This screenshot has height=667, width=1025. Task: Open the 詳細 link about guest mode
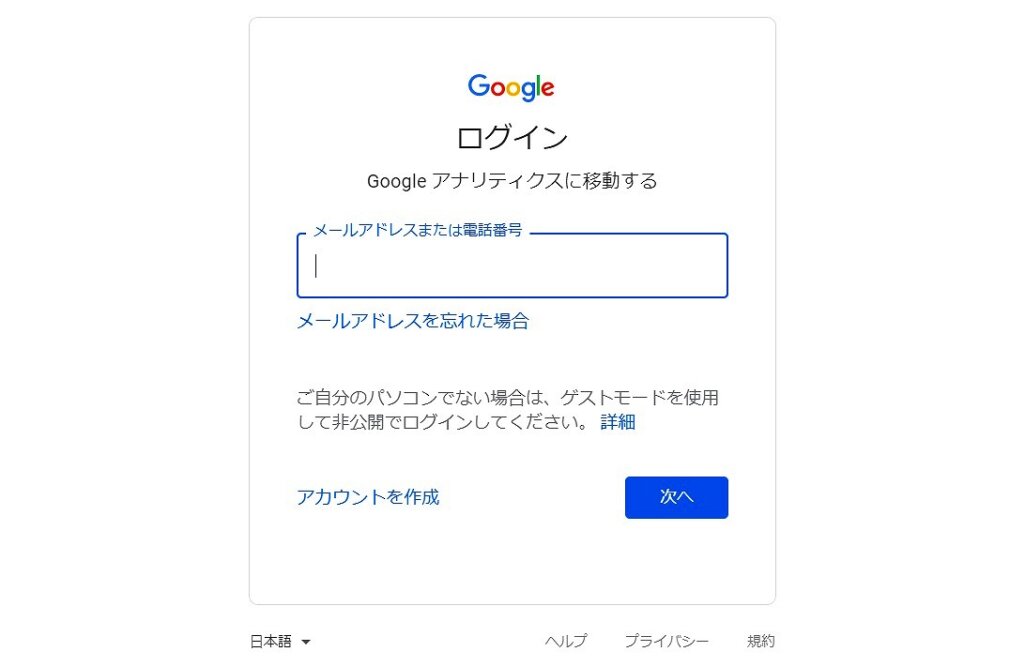617,422
